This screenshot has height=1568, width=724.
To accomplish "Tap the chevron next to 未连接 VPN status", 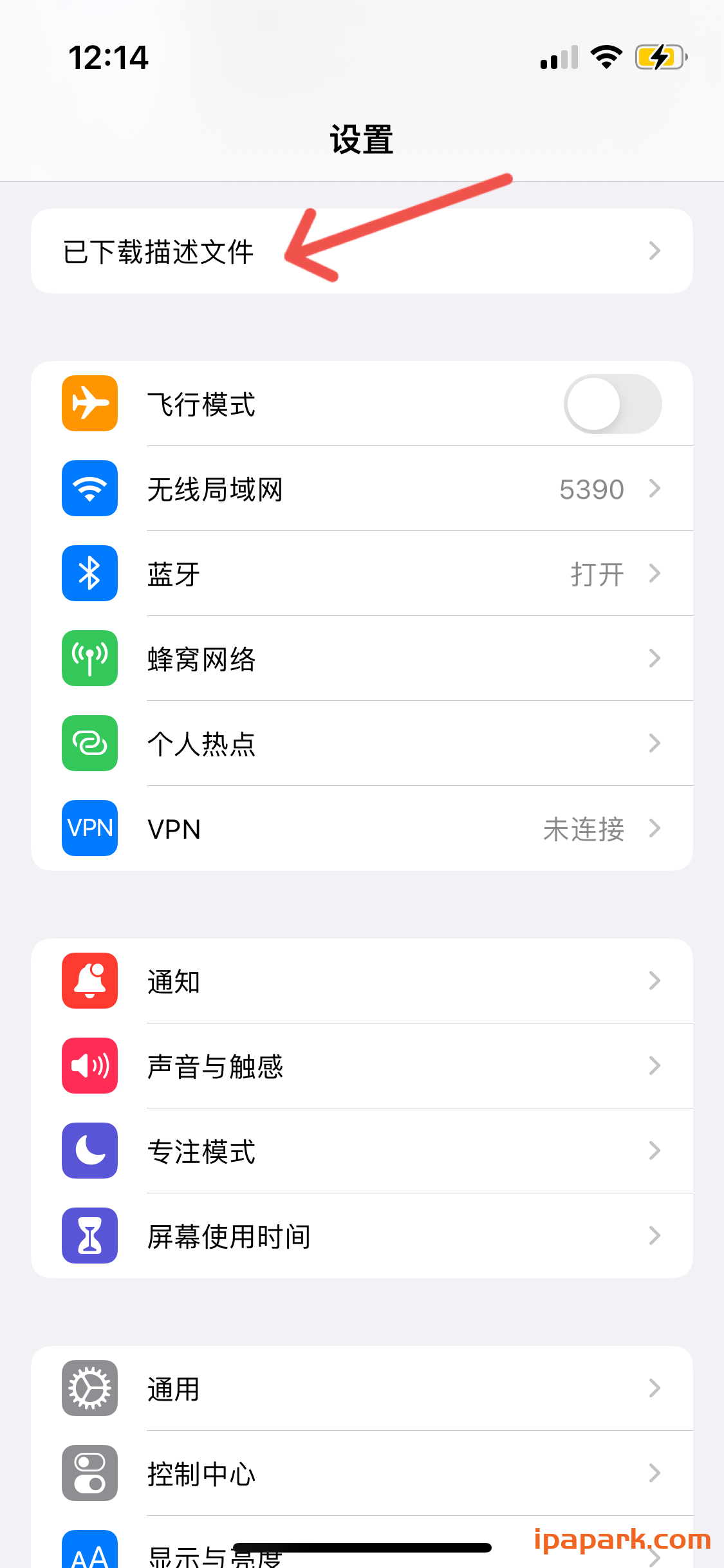I will pos(654,828).
